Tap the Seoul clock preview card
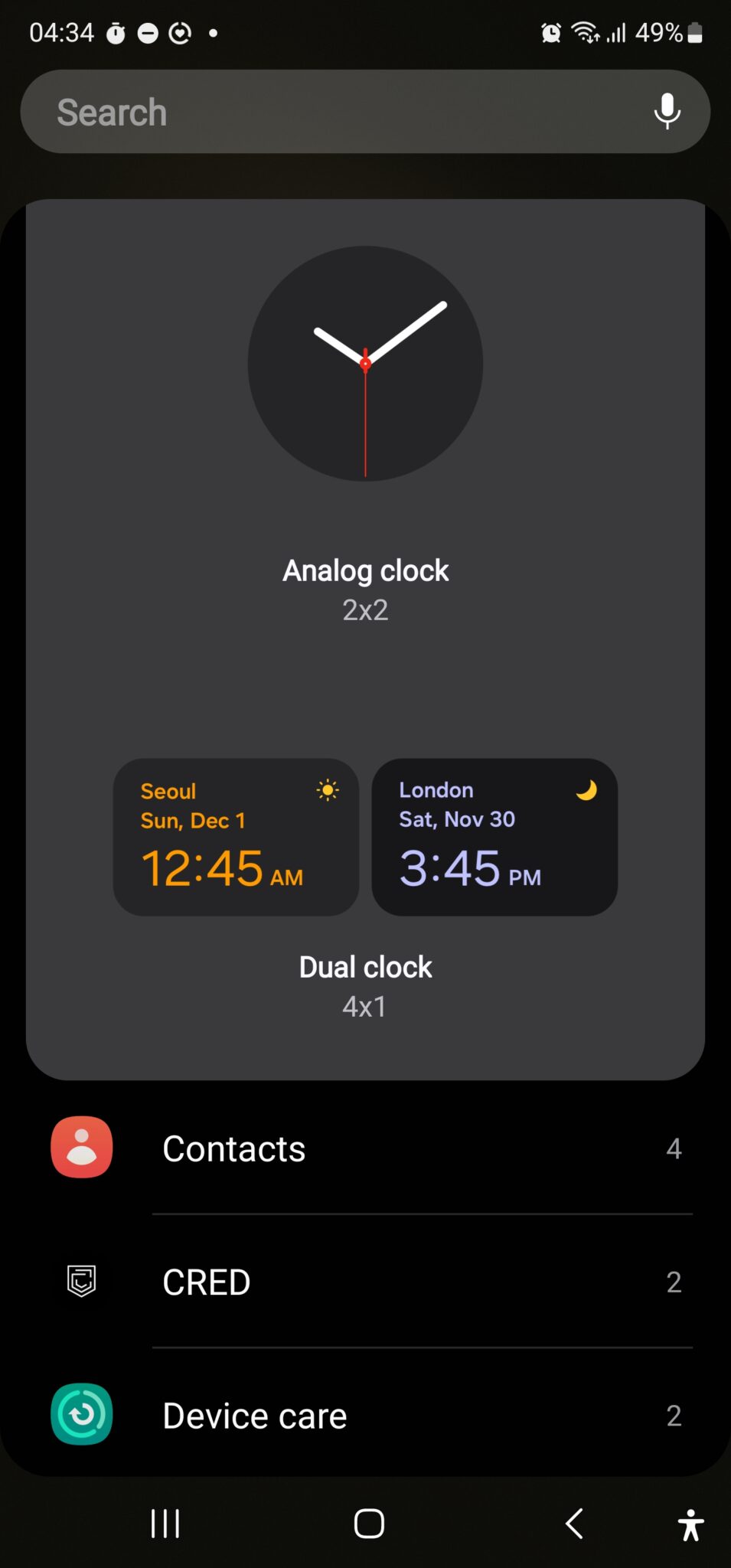The image size is (731, 1568). (x=235, y=837)
